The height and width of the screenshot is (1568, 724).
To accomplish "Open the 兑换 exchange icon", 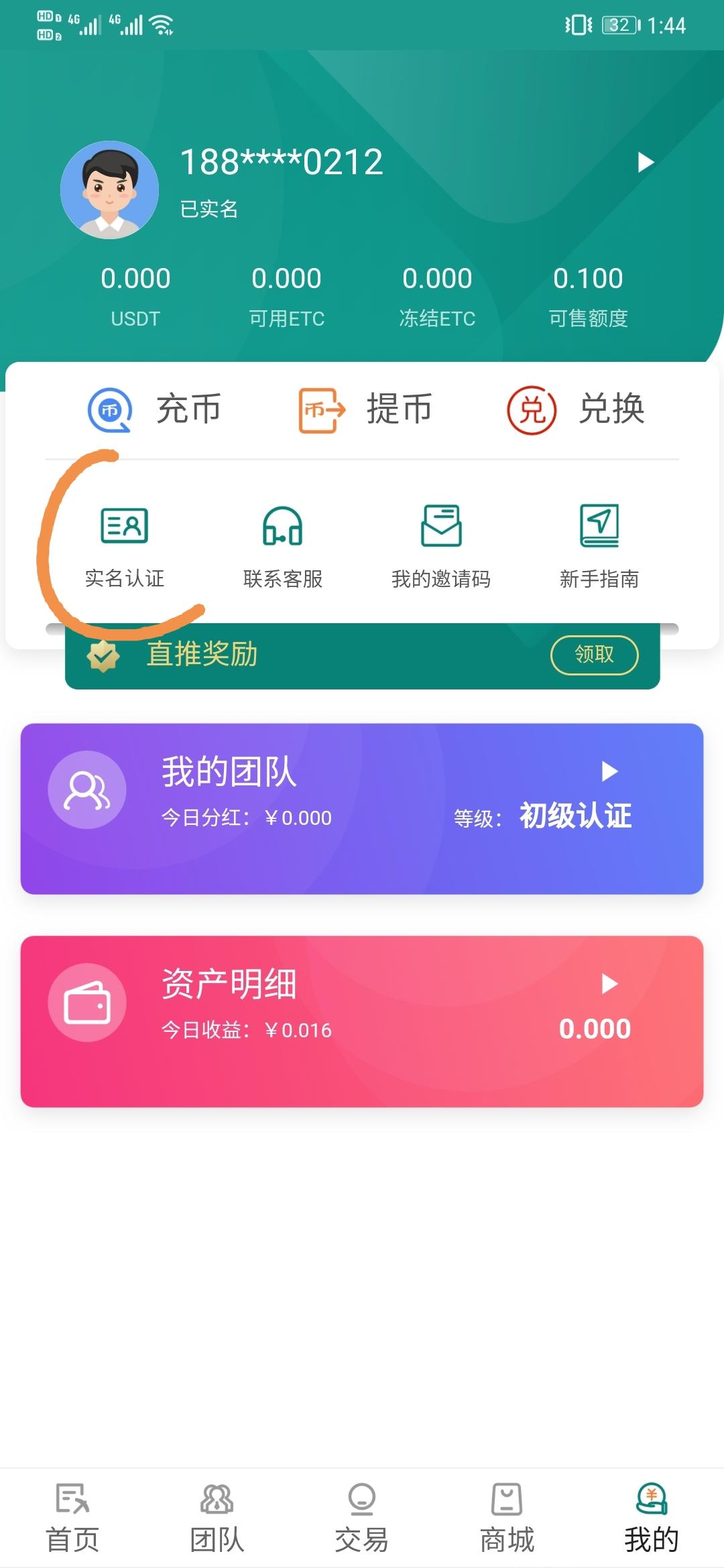I will [532, 411].
